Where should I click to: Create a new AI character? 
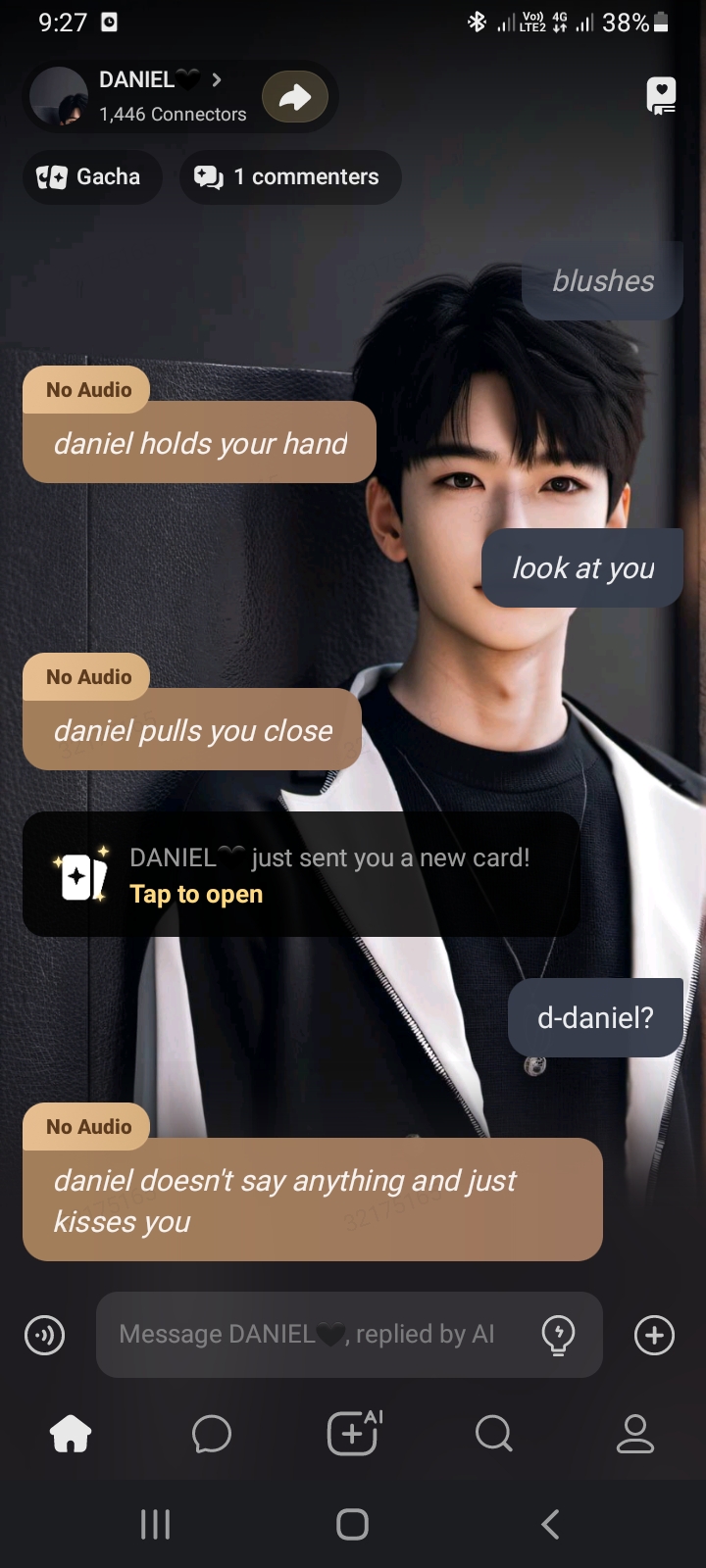coord(353,1435)
